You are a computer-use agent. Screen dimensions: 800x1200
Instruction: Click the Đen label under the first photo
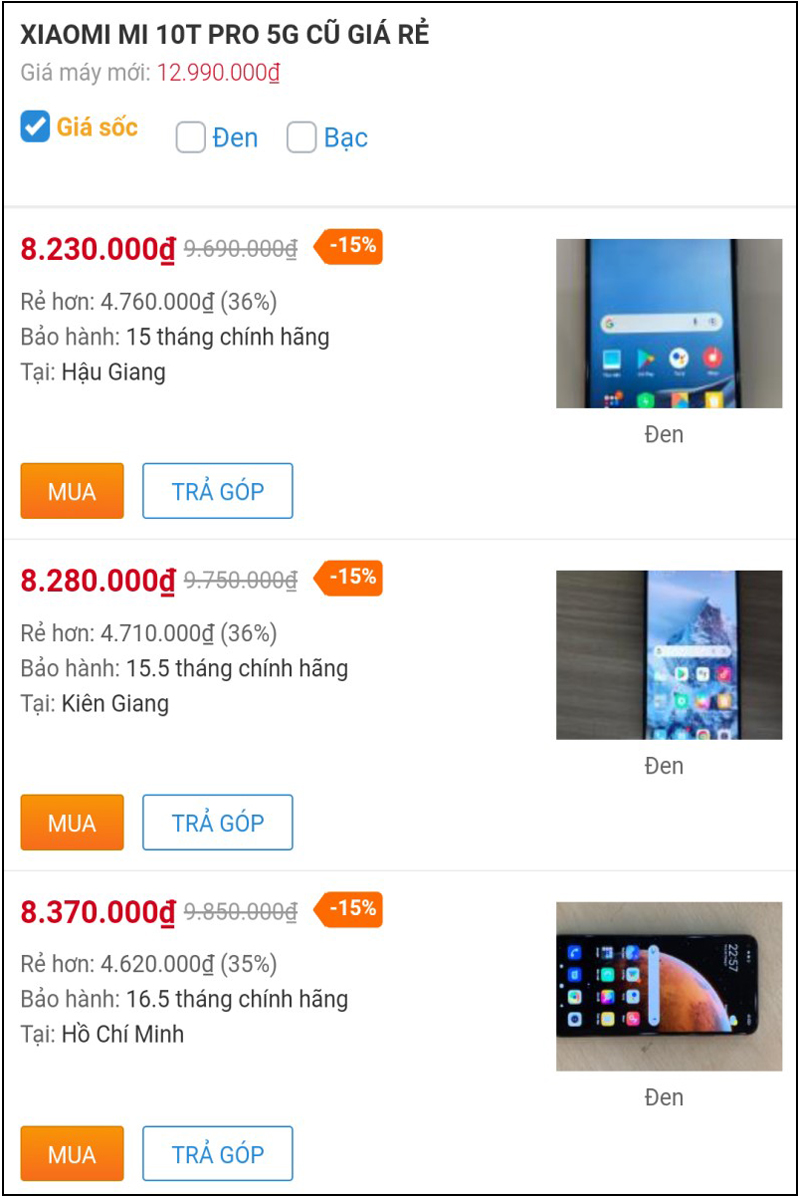coord(663,434)
